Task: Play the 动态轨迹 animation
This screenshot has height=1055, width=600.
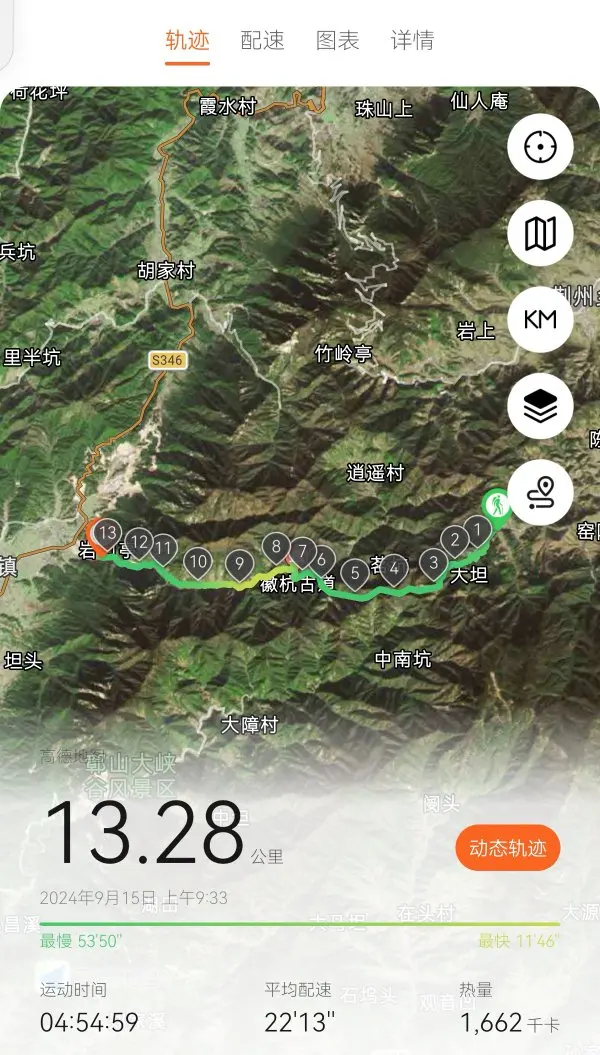Action: pyautogui.click(x=508, y=848)
